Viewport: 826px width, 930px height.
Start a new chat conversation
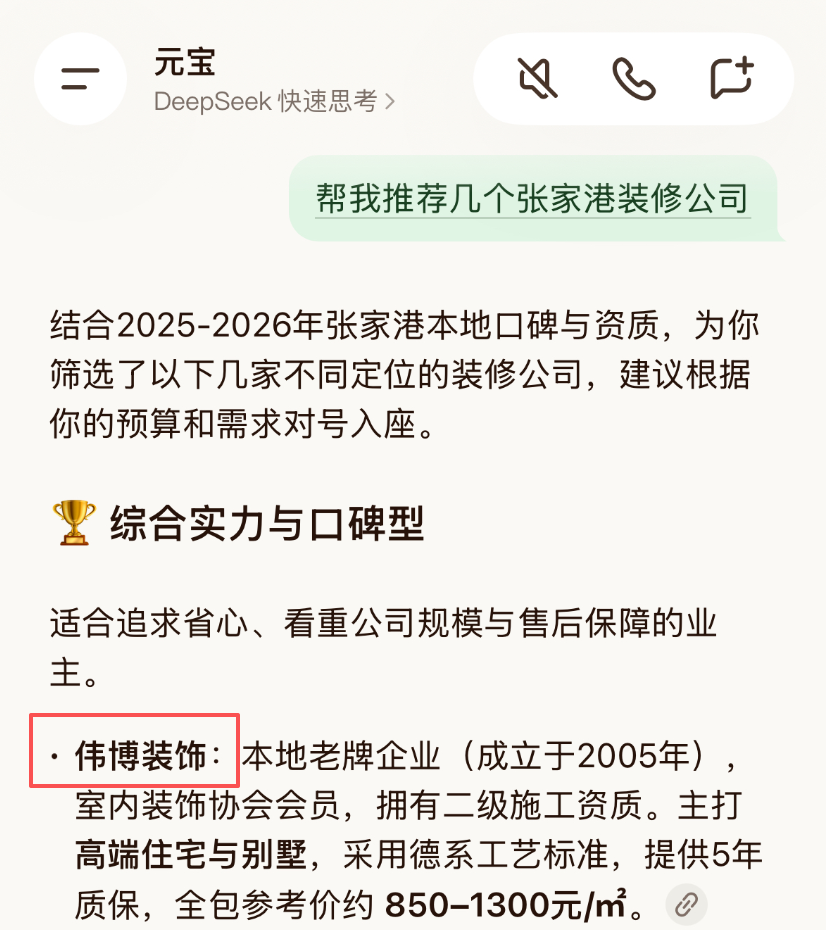pyautogui.click(x=731, y=78)
